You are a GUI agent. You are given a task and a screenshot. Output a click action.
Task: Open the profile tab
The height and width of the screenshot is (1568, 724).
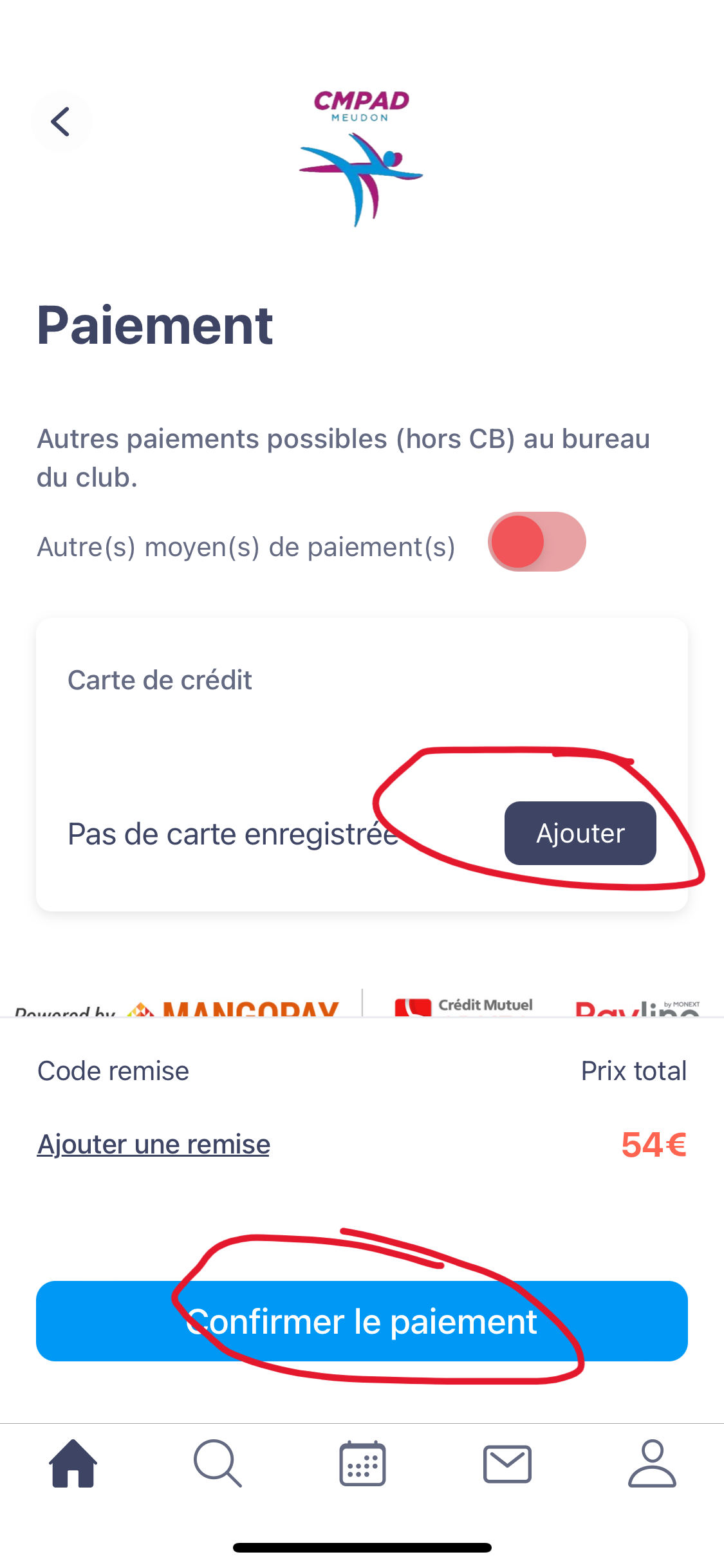point(652,1464)
